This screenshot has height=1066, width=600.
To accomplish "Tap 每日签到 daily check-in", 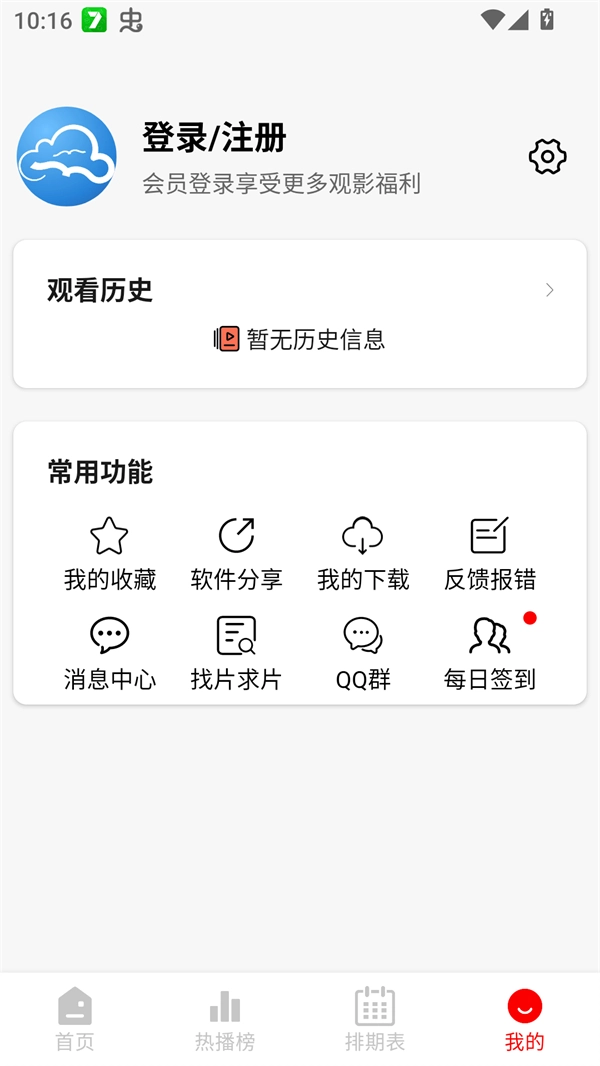I will [489, 654].
